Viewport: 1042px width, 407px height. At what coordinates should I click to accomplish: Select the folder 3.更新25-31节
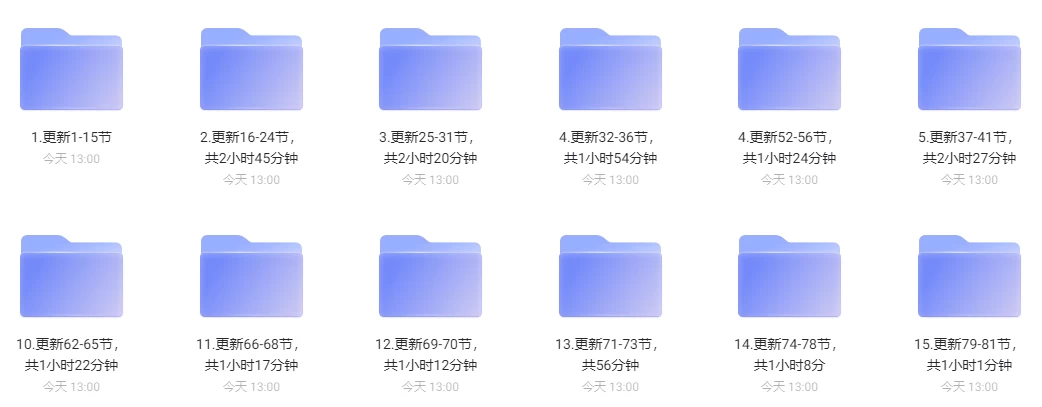pyautogui.click(x=430, y=70)
